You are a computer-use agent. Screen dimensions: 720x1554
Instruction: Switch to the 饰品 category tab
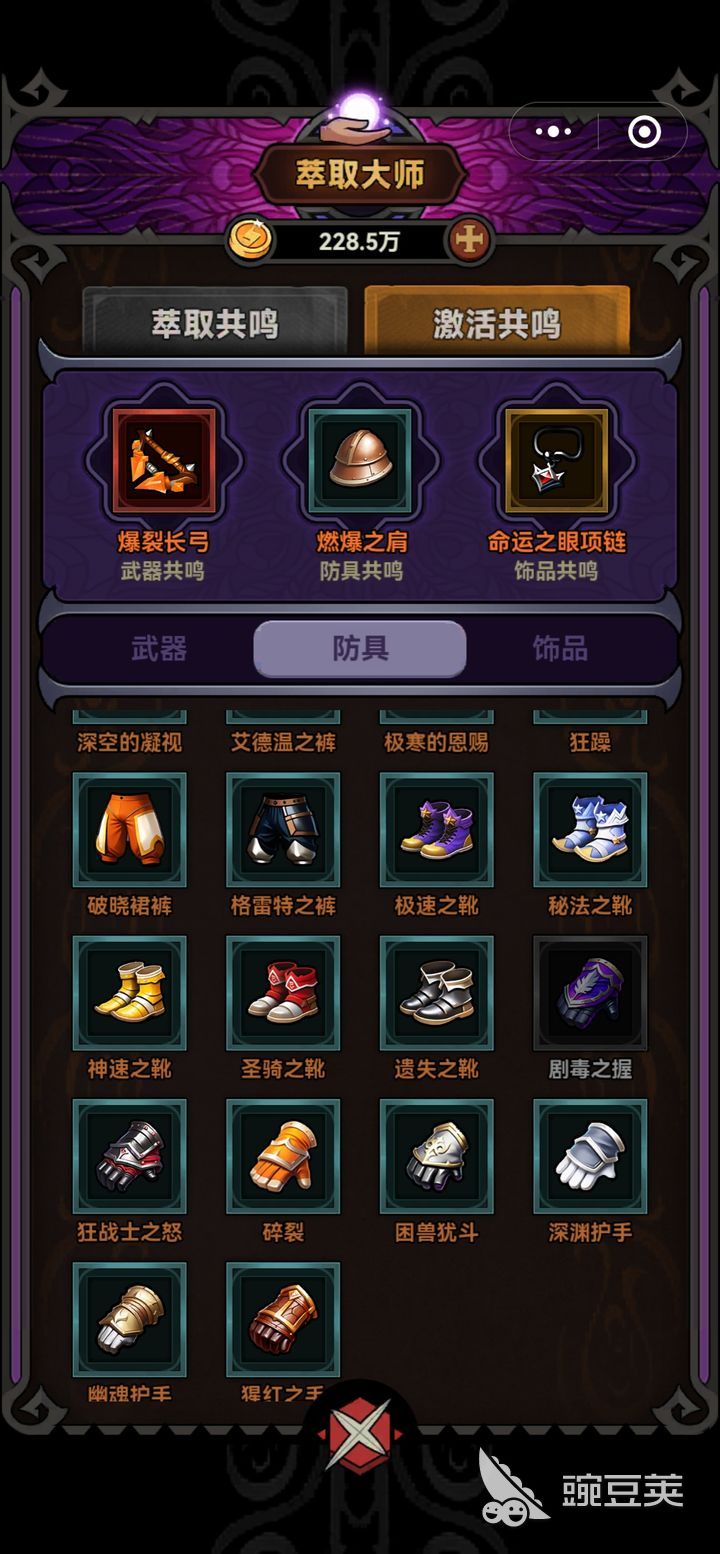(558, 647)
